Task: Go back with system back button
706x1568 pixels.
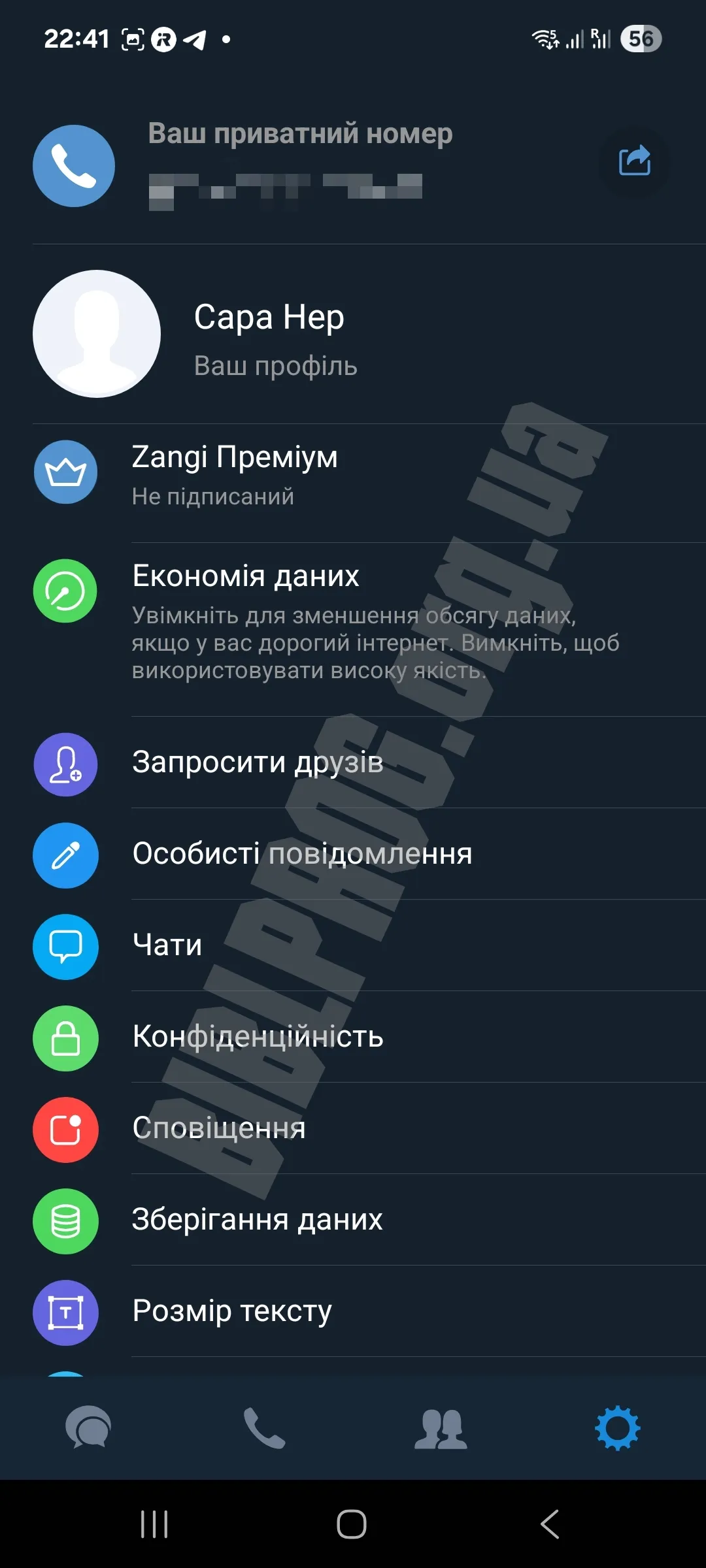Action: [550, 1524]
